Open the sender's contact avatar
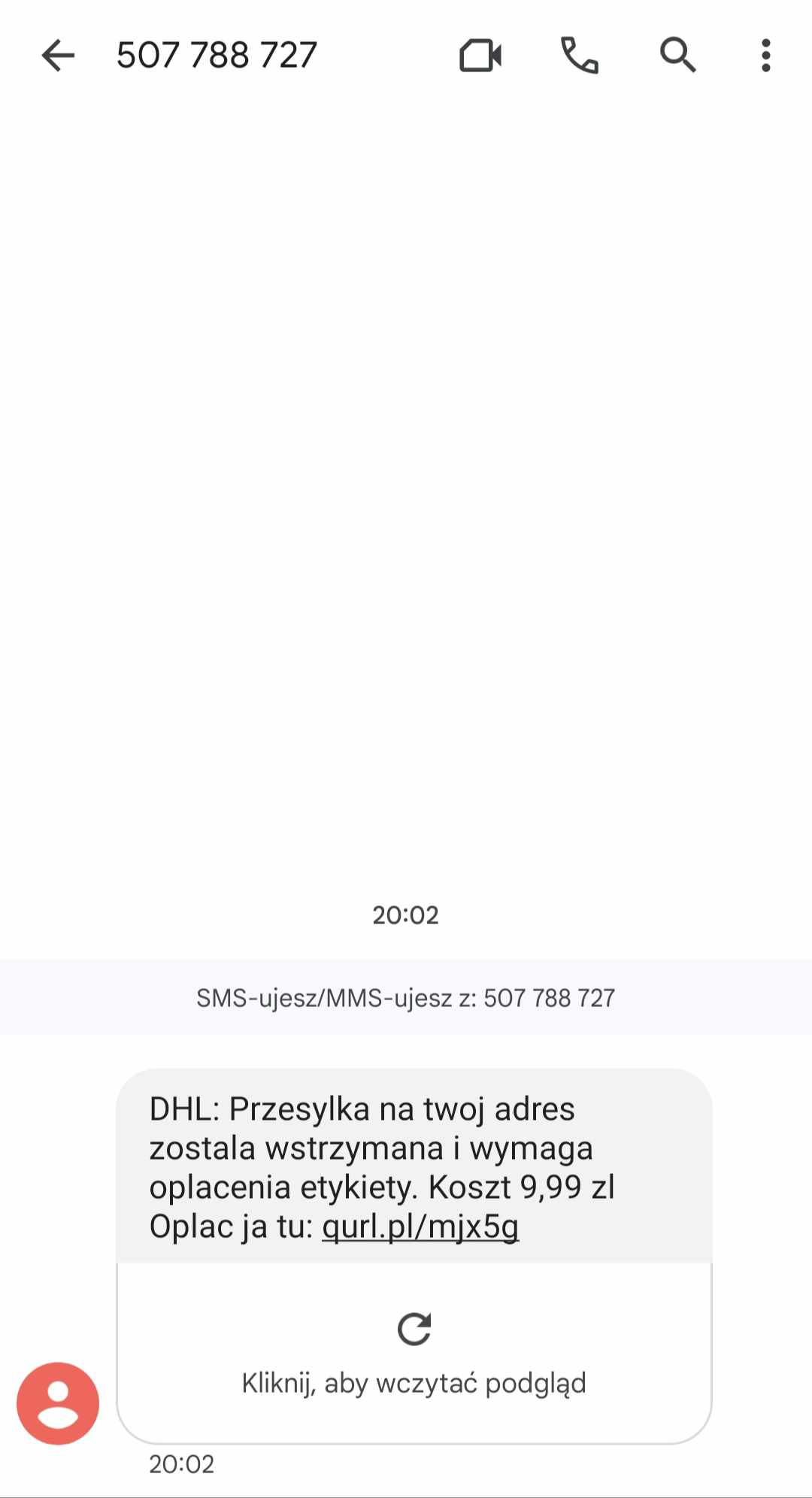 click(x=58, y=1403)
